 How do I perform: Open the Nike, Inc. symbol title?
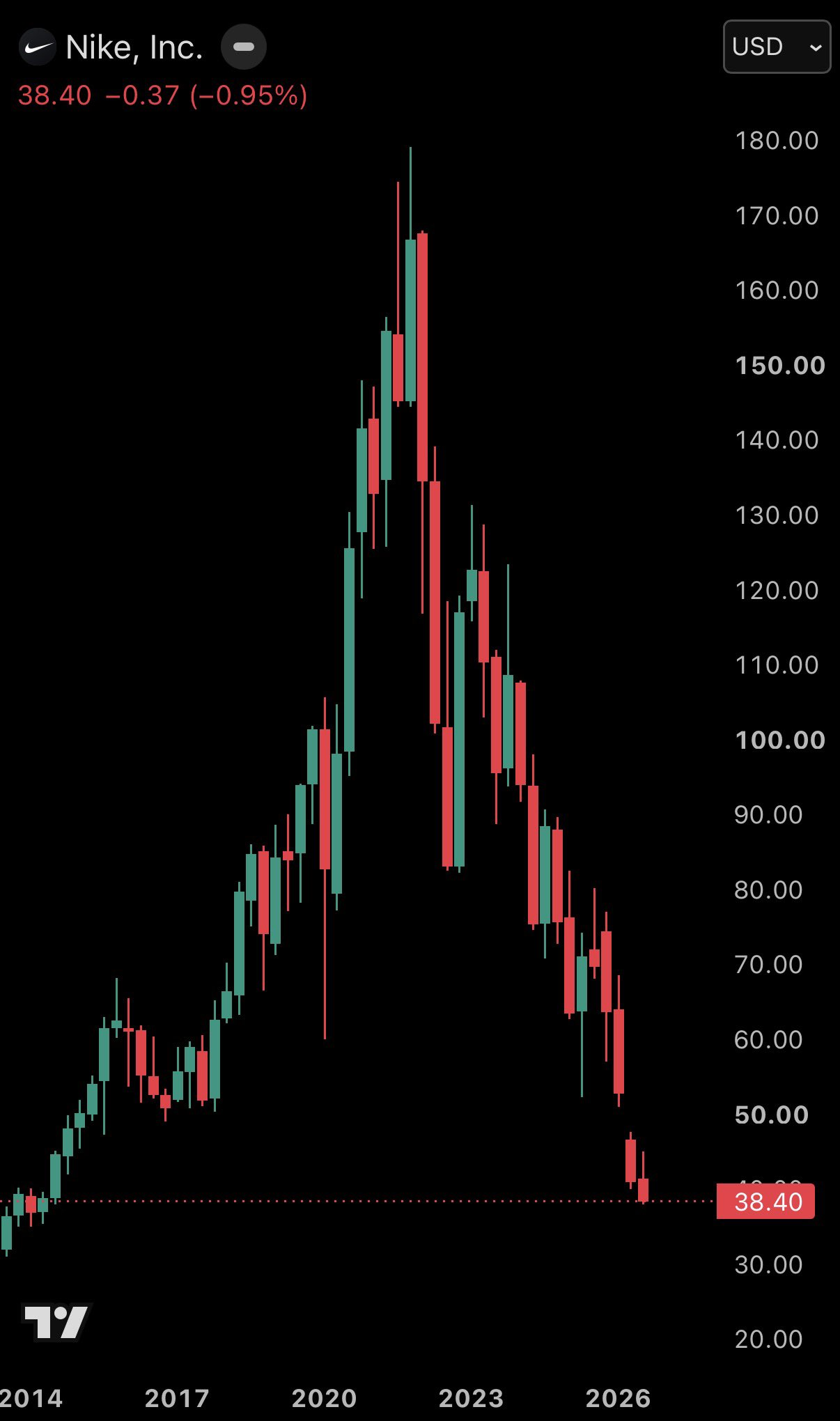click(134, 47)
